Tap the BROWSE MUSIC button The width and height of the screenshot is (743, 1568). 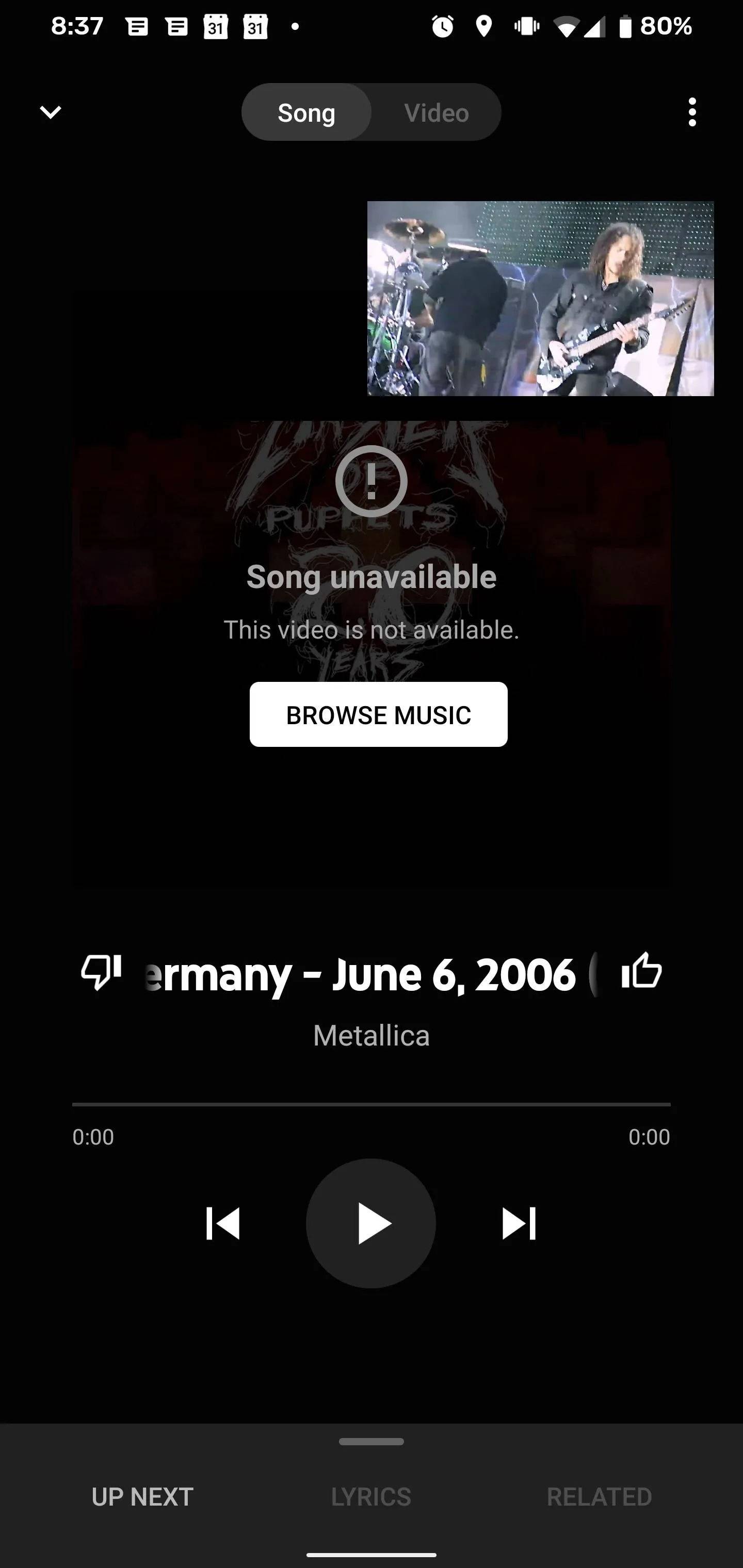378,714
